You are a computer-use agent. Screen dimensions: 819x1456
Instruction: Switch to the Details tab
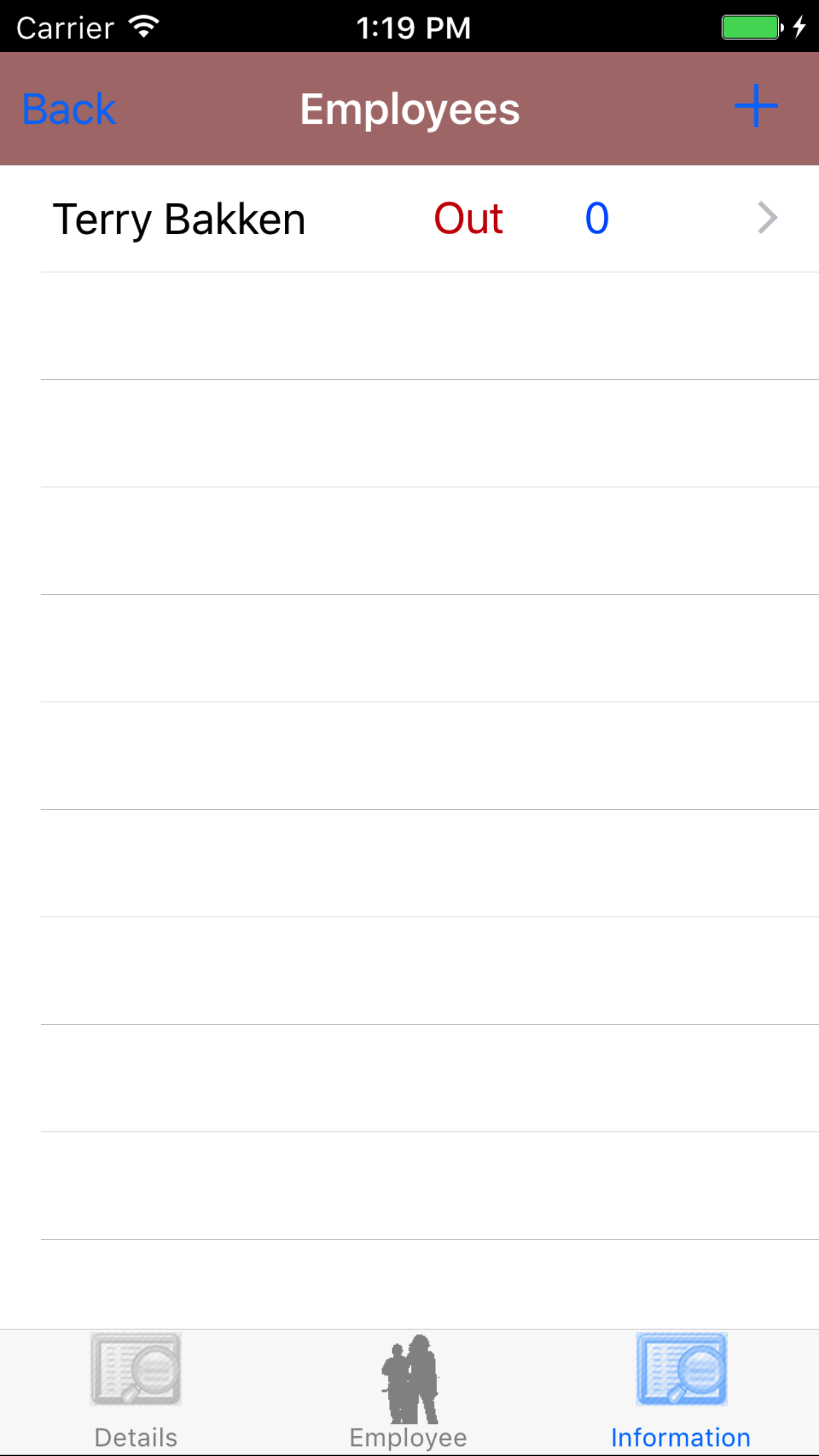pos(136,1391)
